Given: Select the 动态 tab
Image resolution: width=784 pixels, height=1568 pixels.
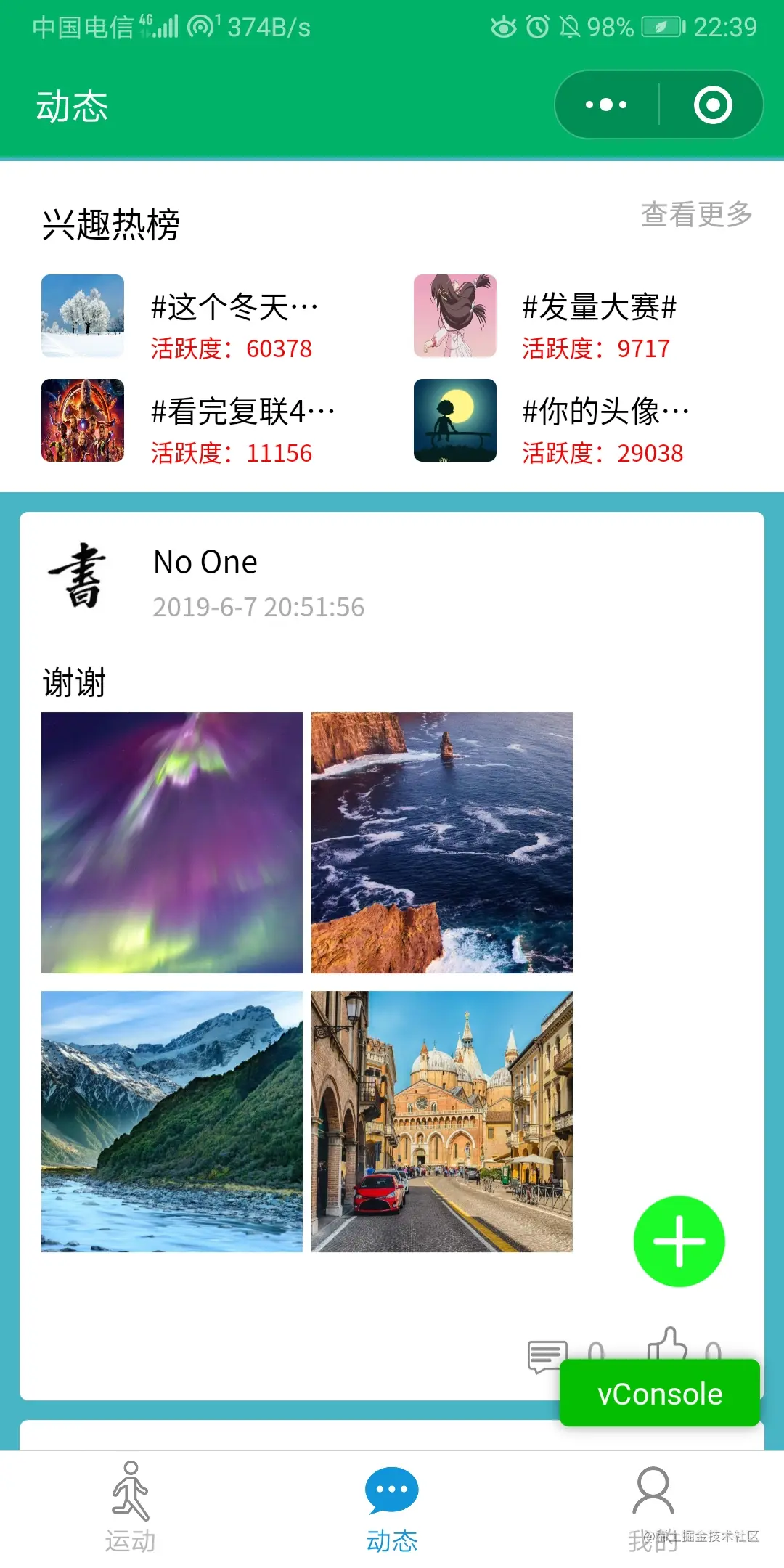Looking at the screenshot, I should (392, 1507).
